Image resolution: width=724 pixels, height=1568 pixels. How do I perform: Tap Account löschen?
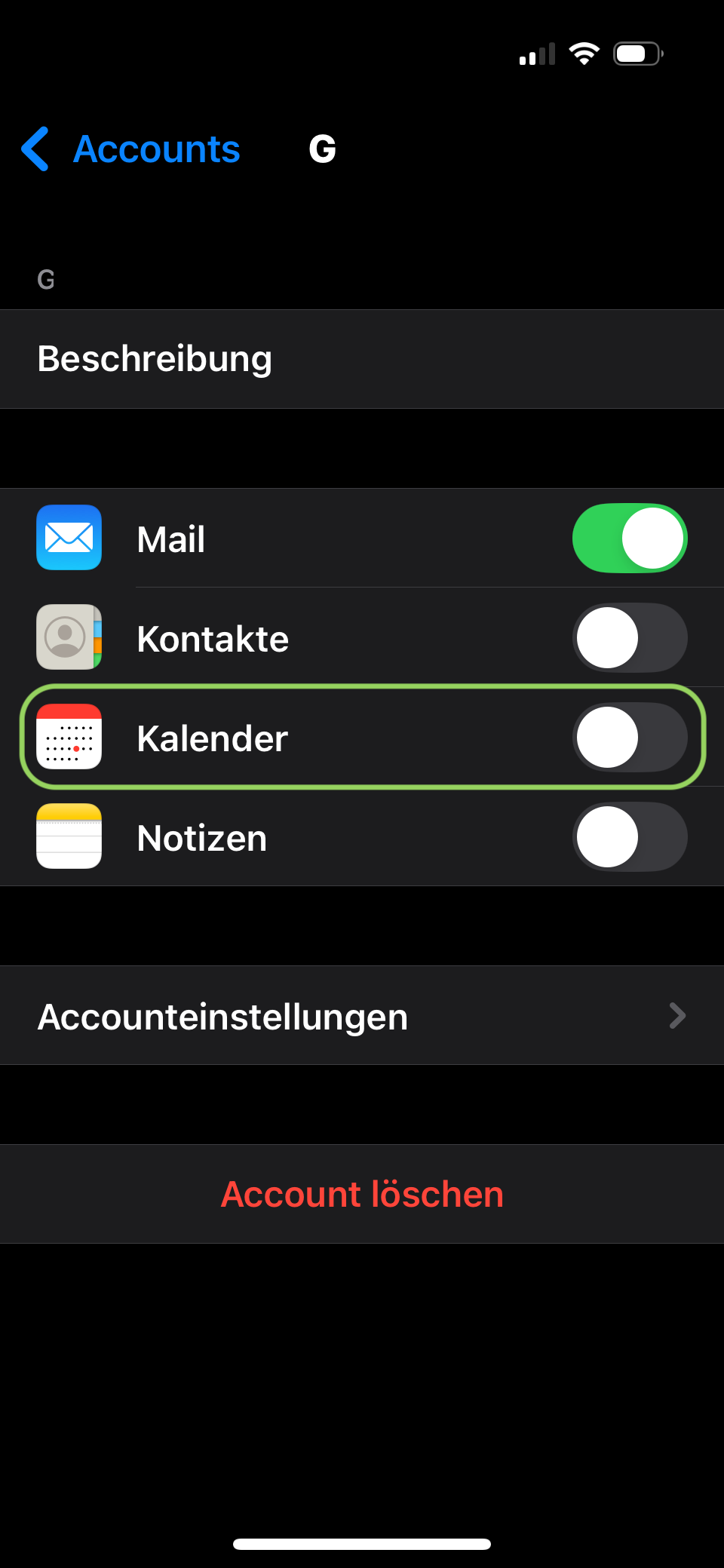[x=362, y=1194]
